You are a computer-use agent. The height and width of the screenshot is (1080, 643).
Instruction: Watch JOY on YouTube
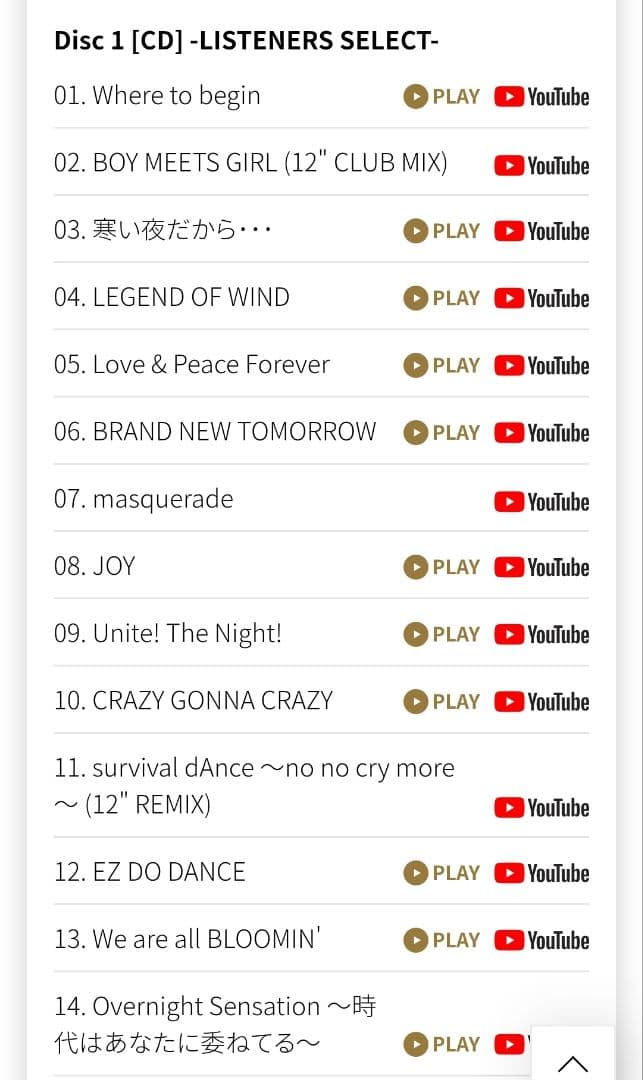pos(541,567)
